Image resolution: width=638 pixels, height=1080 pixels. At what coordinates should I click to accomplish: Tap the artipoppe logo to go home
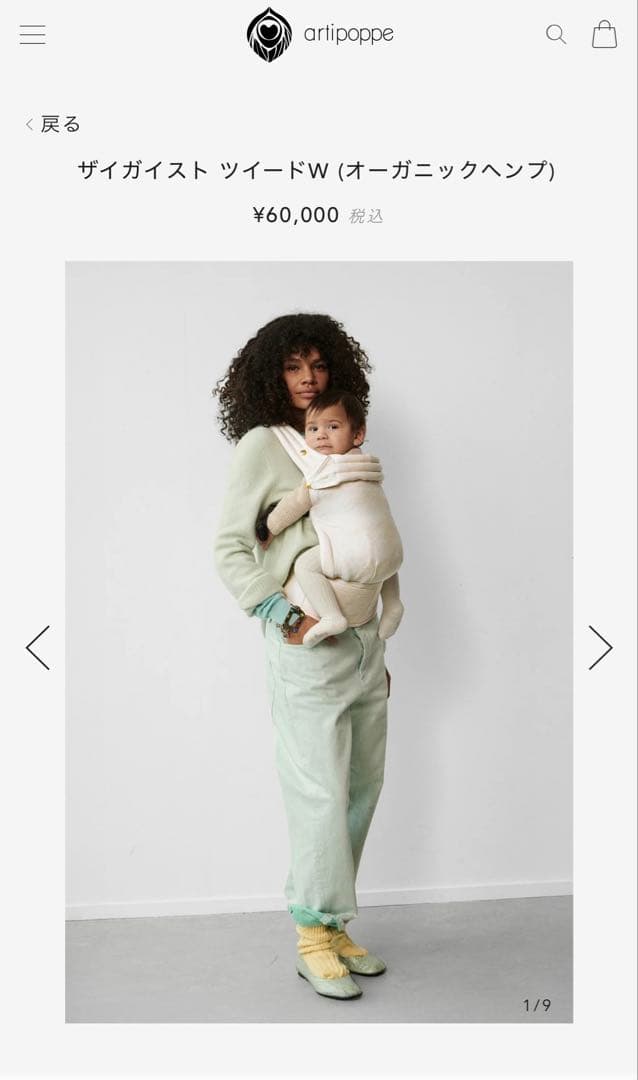click(x=320, y=35)
